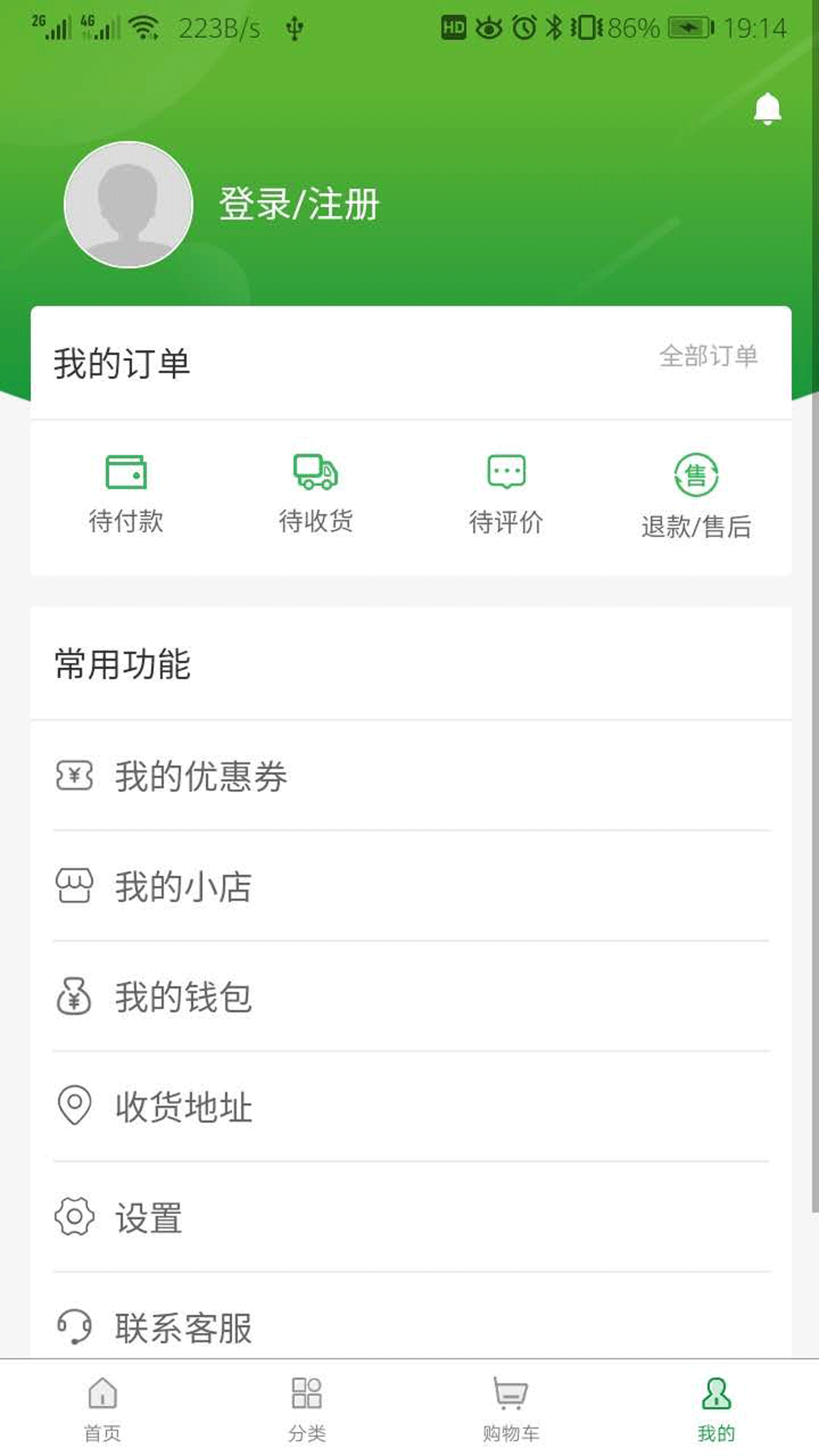Contact 联系客服 customer service
Viewport: 819px width, 1456px height.
tap(411, 1316)
